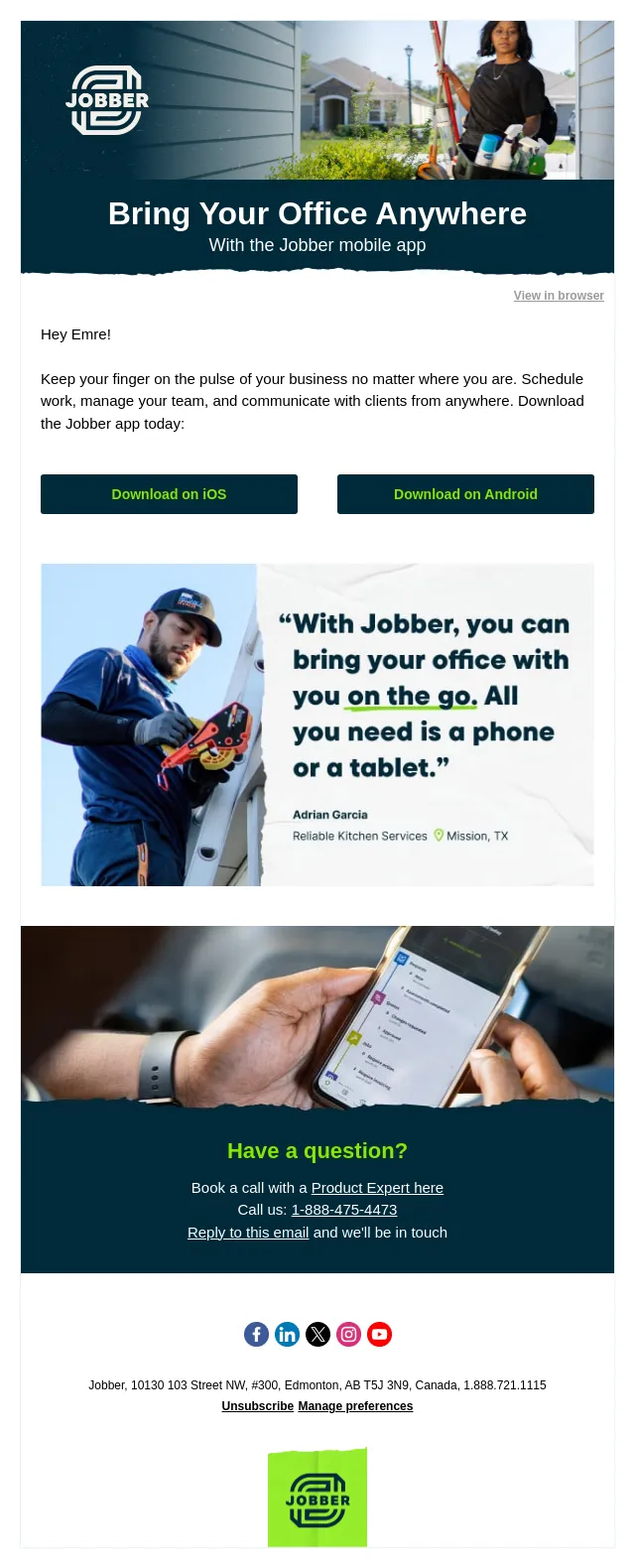Image resolution: width=635 pixels, height=1568 pixels.
Task: Unsubscribe from these emails
Action: 258,1406
